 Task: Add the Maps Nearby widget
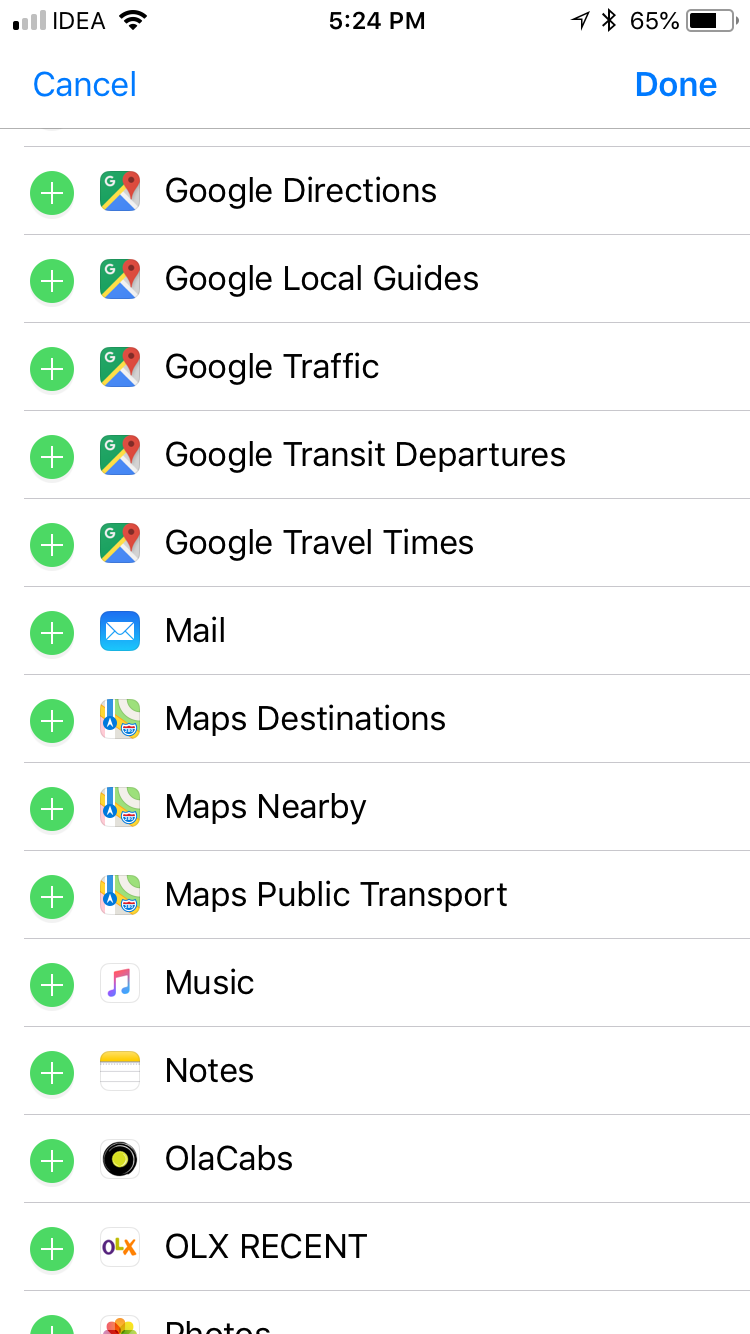(52, 808)
